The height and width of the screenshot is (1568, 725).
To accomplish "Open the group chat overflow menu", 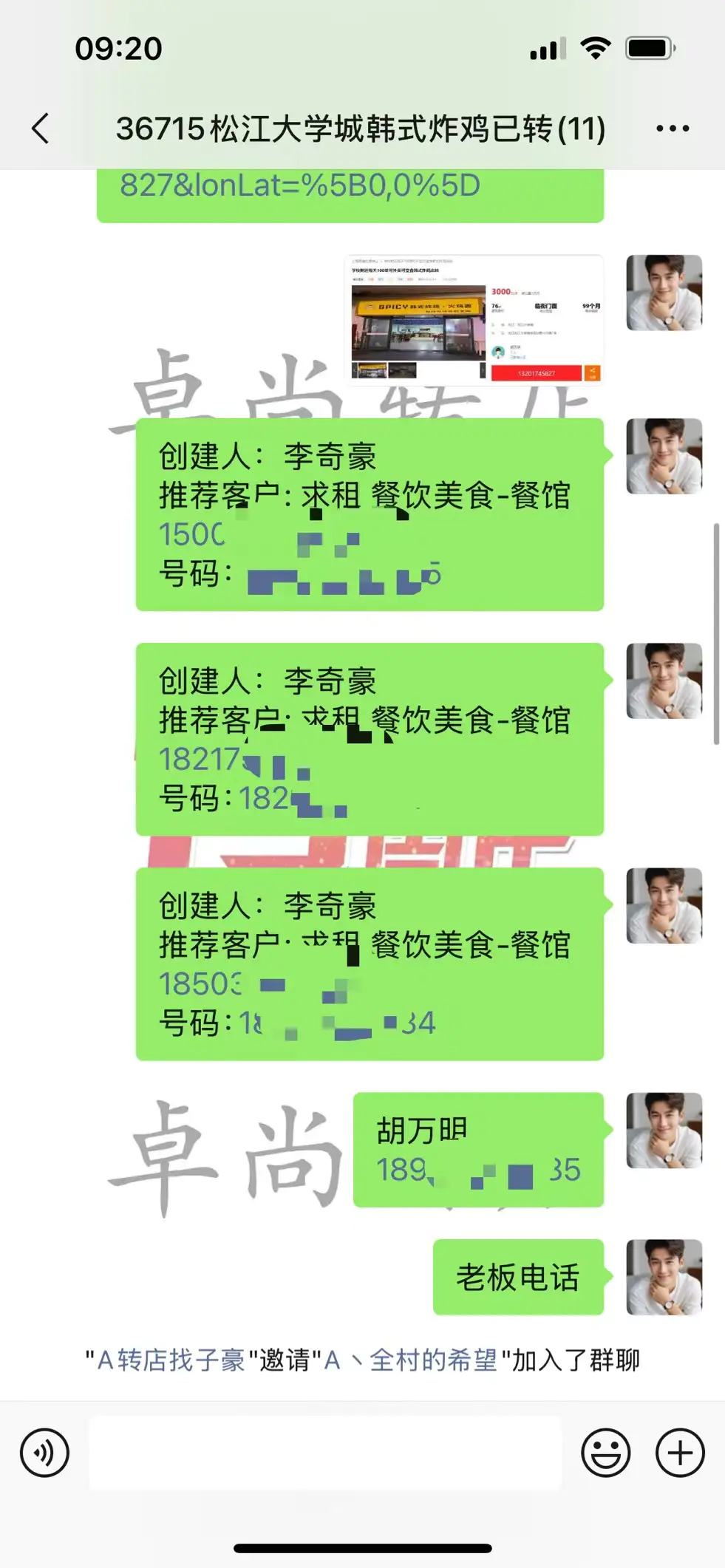I will click(673, 129).
